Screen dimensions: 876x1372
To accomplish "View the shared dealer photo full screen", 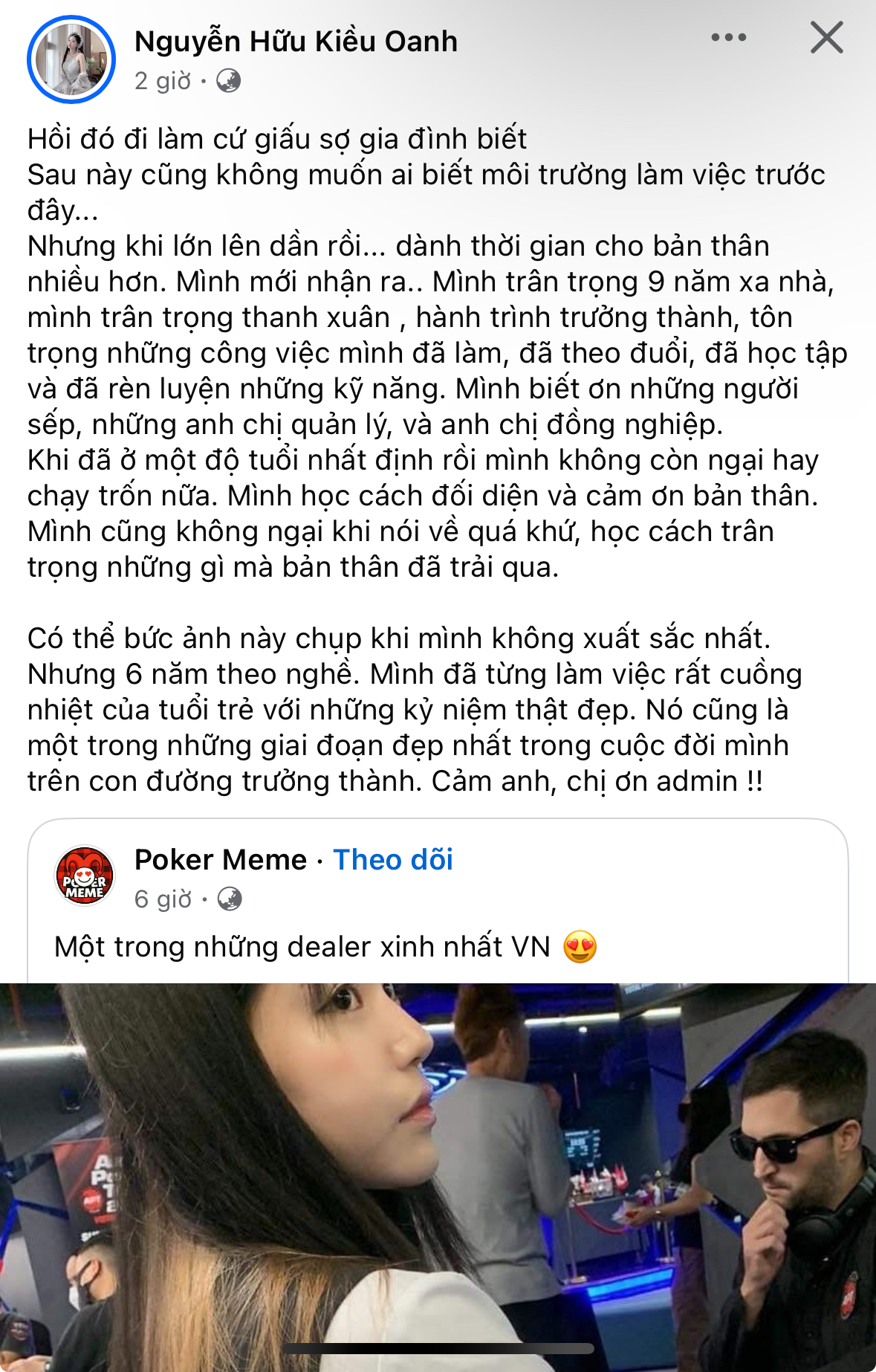I will pos(438,1174).
